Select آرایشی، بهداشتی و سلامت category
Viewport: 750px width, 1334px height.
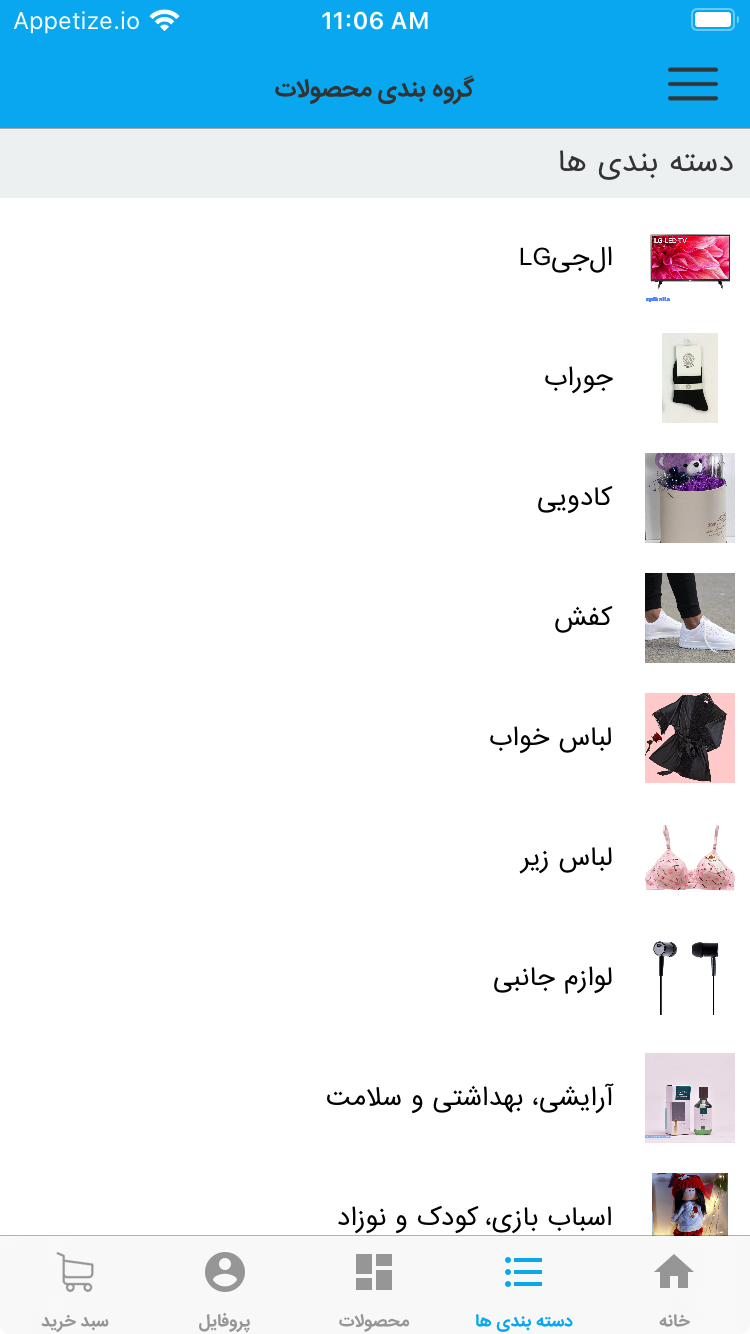point(470,1098)
